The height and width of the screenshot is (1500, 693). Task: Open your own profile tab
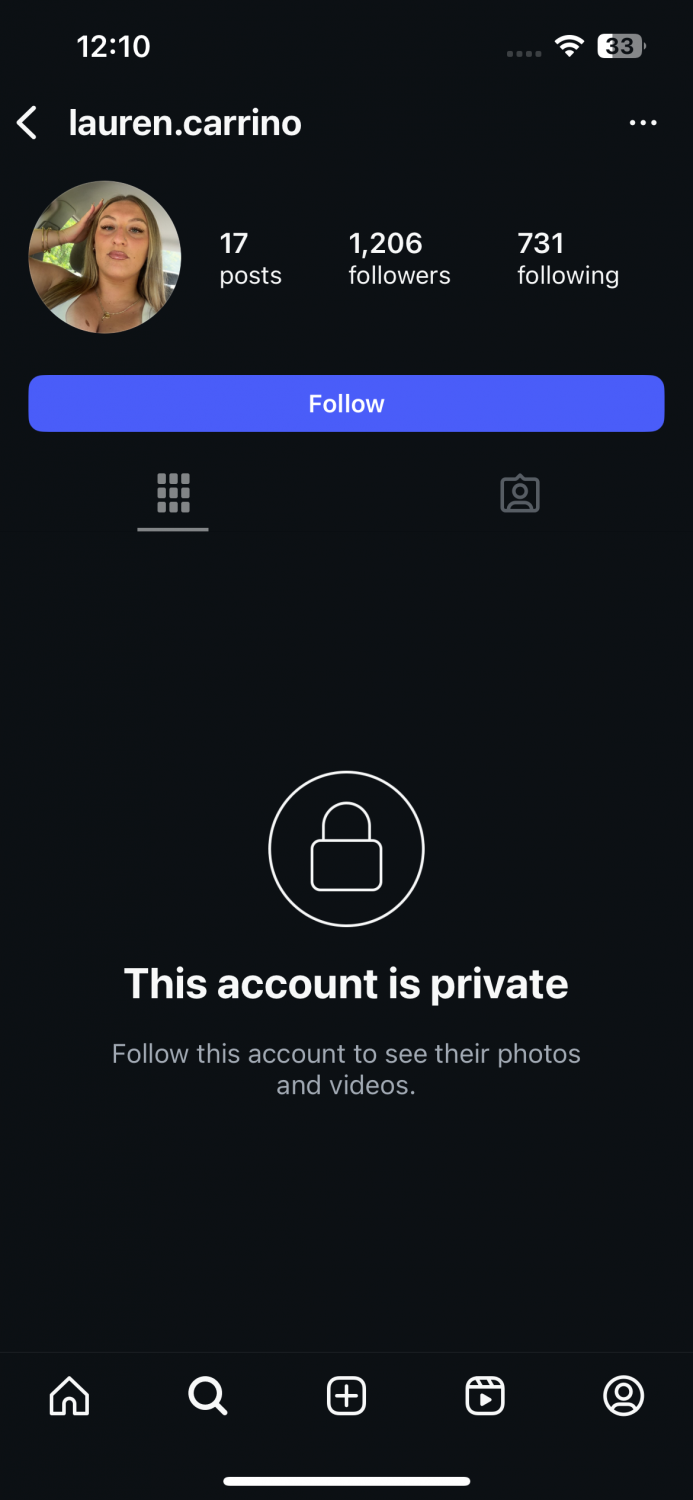(x=624, y=1396)
